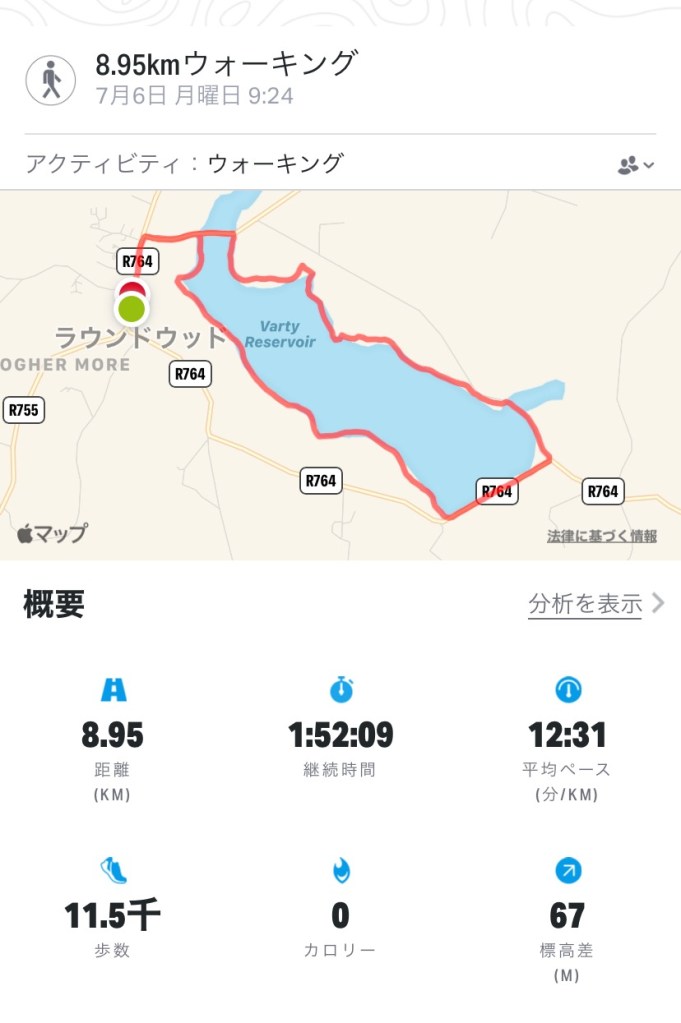The height and width of the screenshot is (1023, 681).
Task: Tap the 分析を表示 link
Action: 595,604
